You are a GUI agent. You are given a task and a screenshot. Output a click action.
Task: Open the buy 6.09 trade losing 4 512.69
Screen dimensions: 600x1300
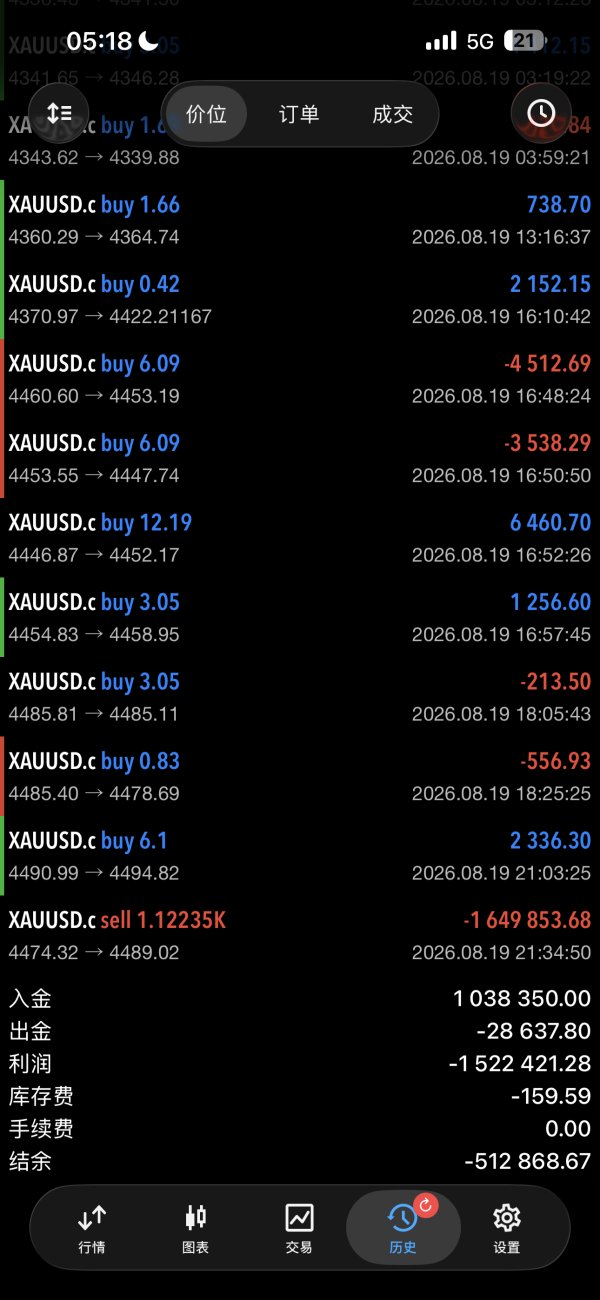(x=300, y=379)
